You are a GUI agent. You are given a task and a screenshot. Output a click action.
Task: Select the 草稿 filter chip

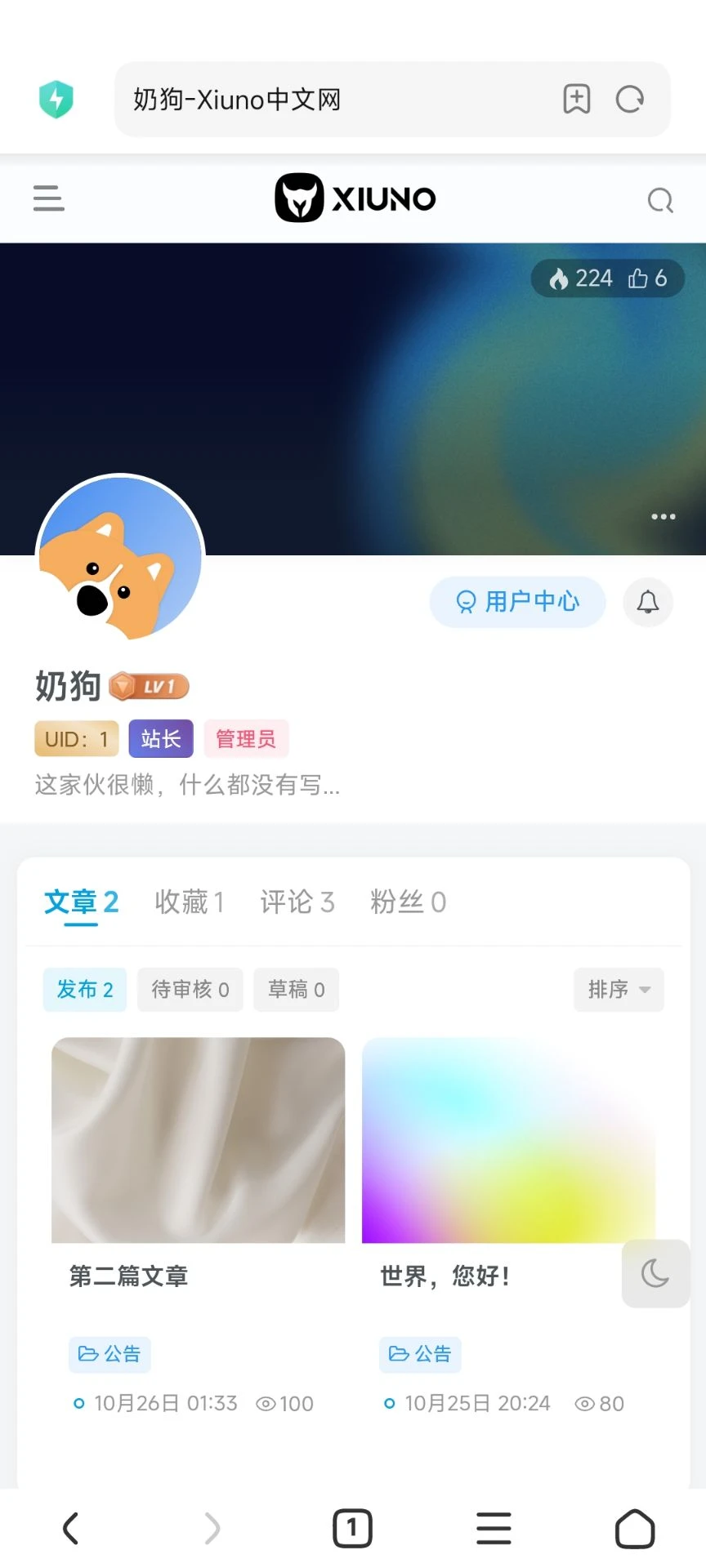click(296, 990)
